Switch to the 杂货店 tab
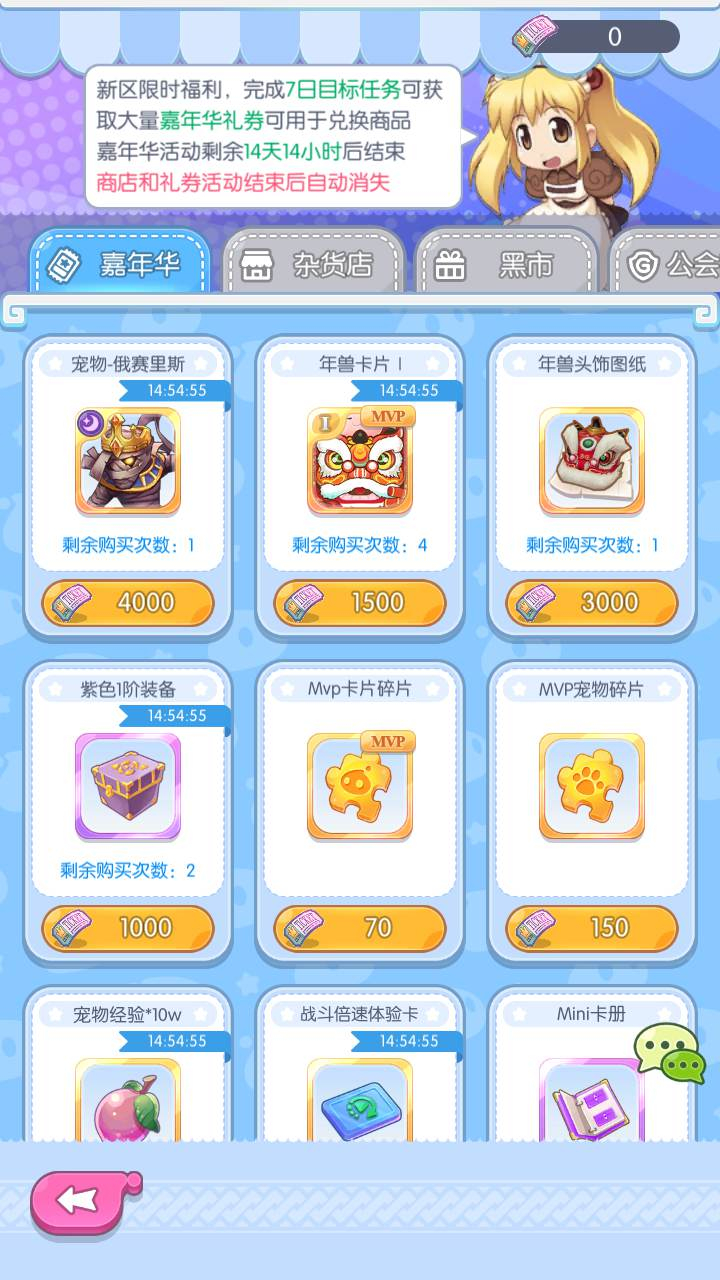 click(314, 264)
